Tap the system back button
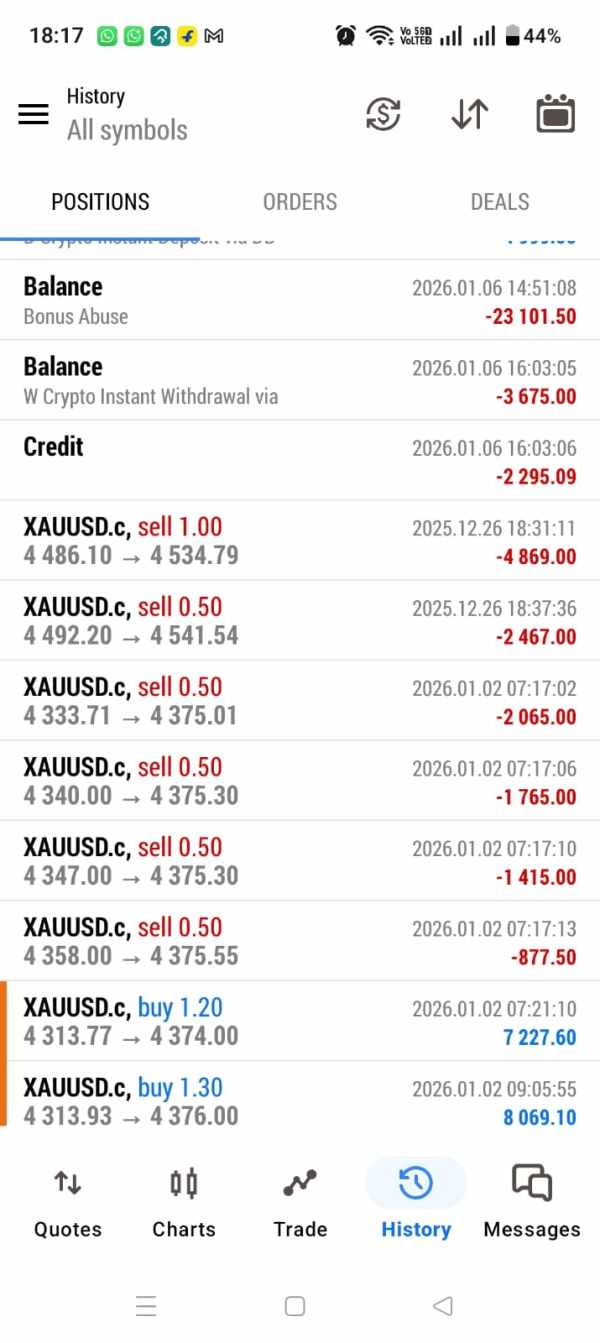This screenshot has height=1343, width=600. [442, 1306]
